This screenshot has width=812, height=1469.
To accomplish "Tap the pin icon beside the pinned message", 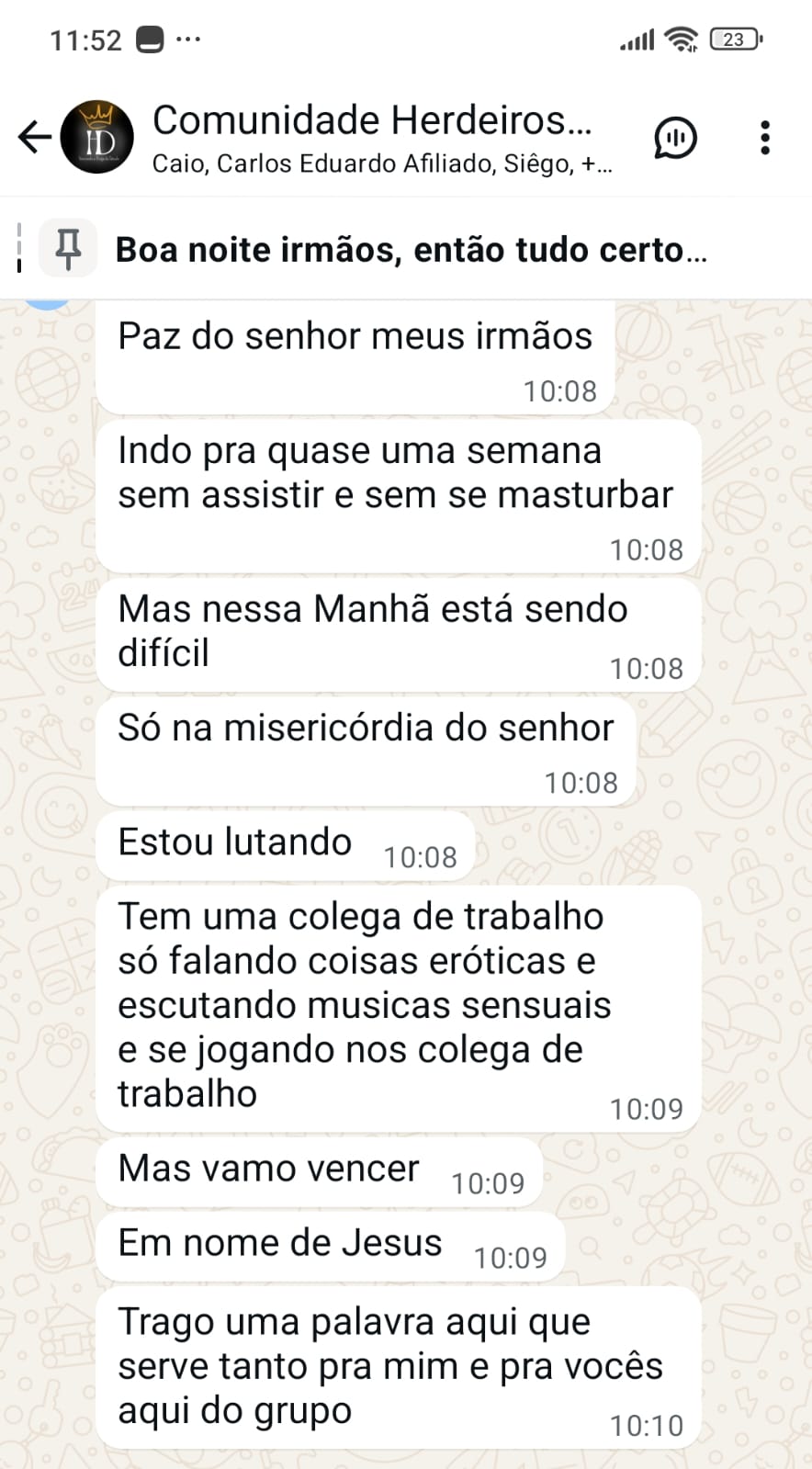I will point(66,248).
